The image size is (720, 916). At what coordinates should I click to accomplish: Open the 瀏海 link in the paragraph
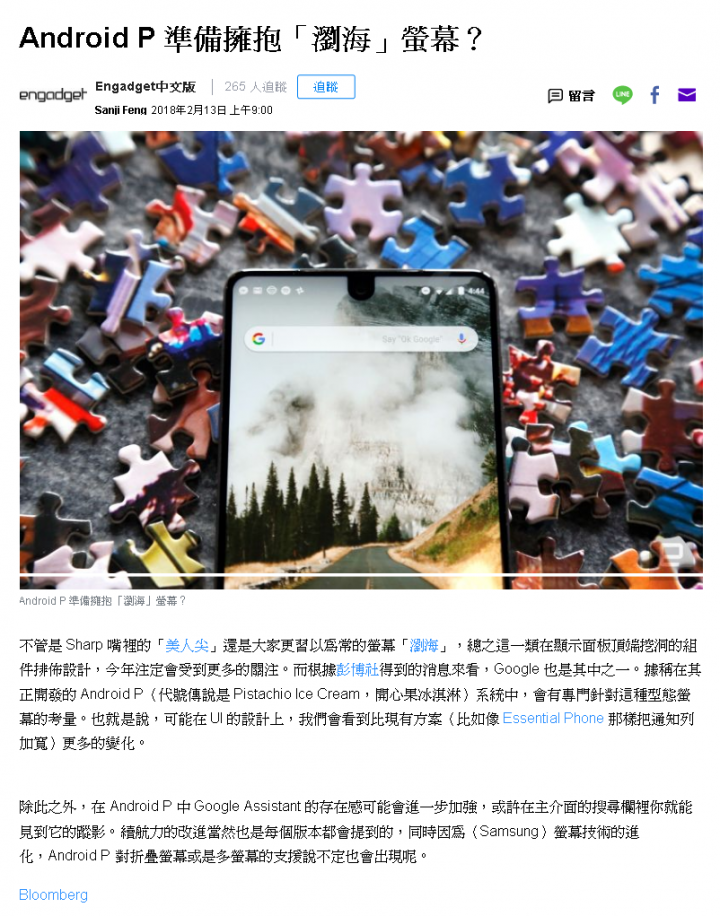pos(424,645)
